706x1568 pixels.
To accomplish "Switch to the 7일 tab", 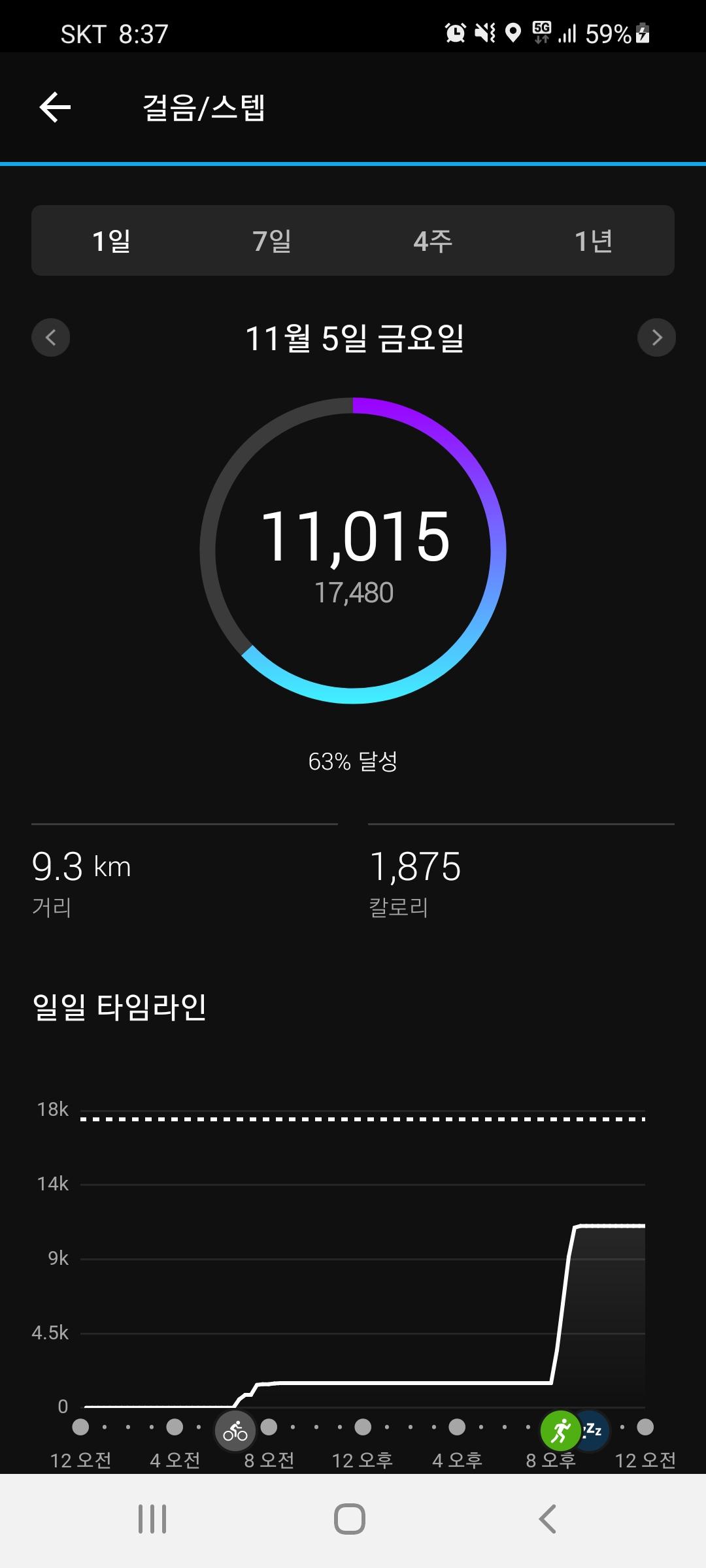I will tap(272, 241).
